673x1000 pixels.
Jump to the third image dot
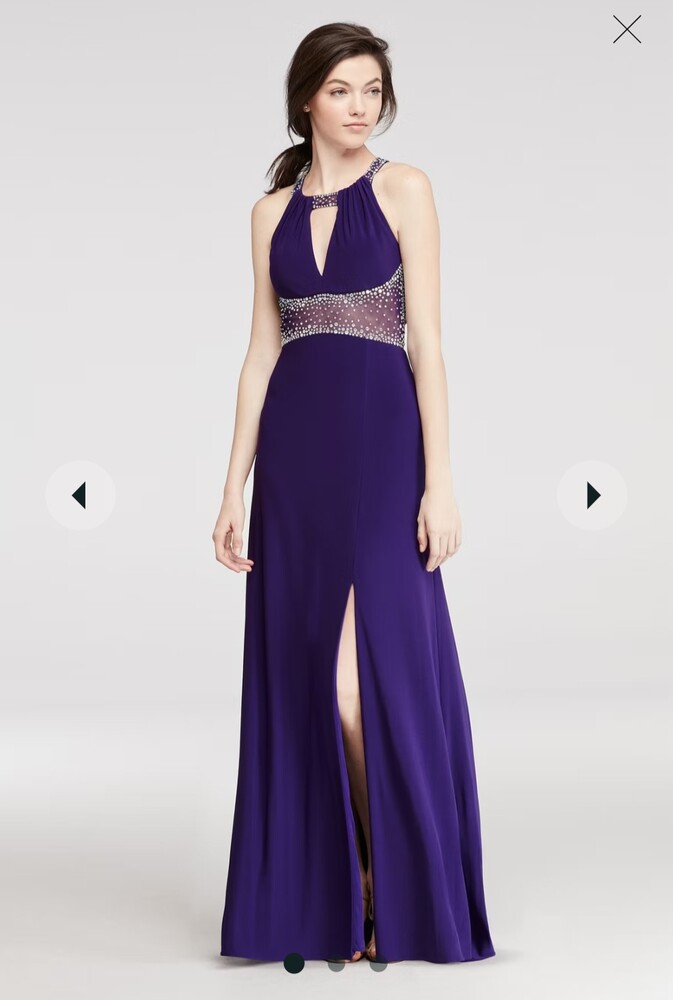pyautogui.click(x=378, y=964)
